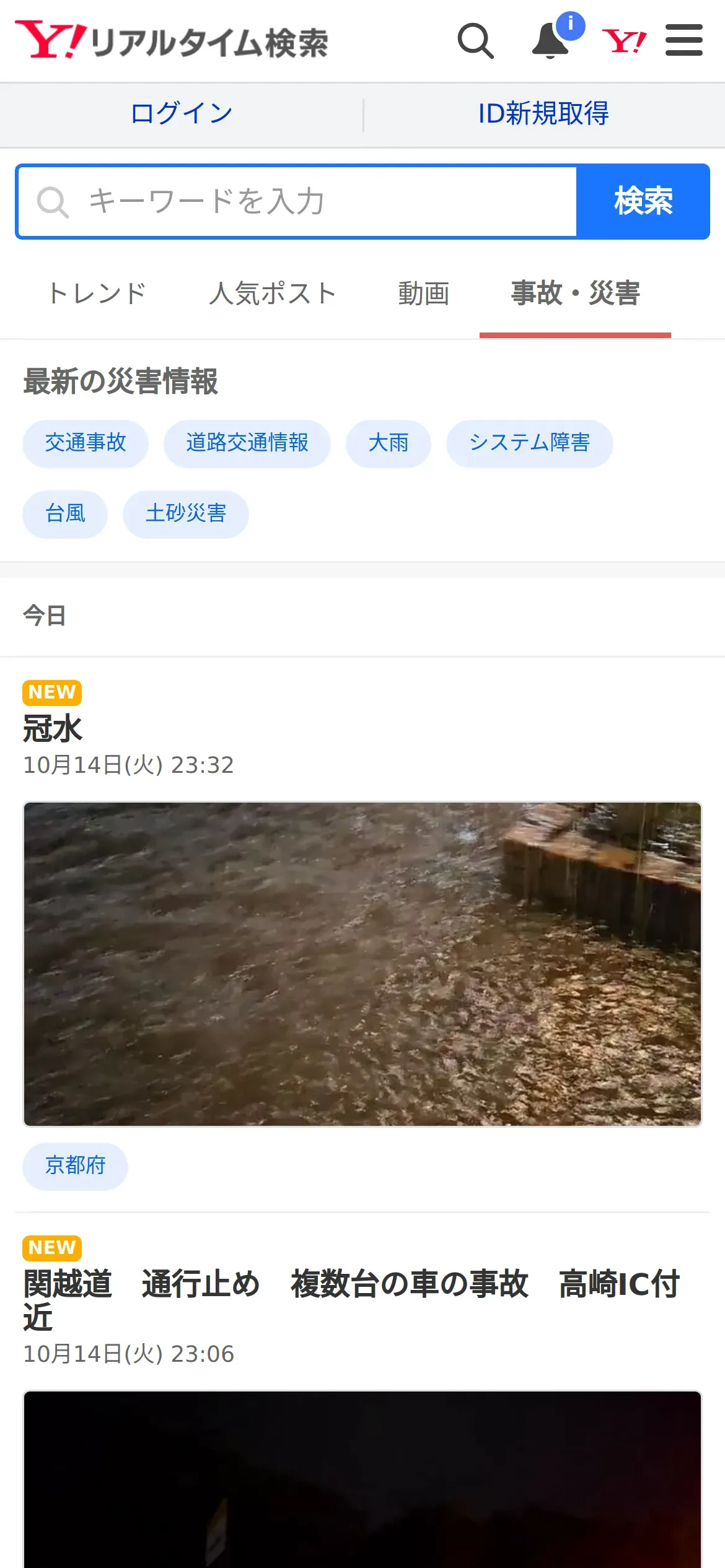
Task: Select the 道路交通情報 chip
Action: 247,443
